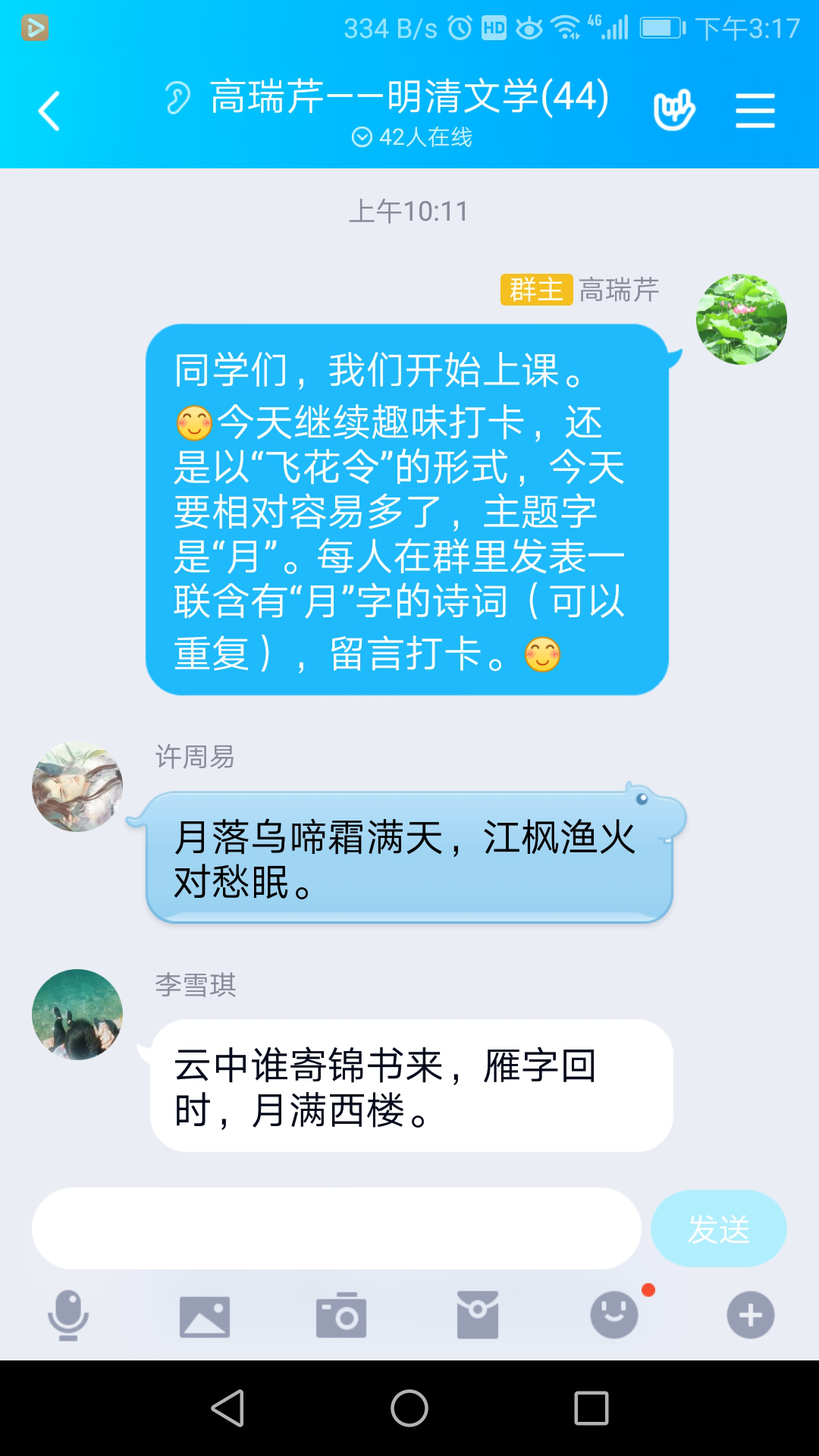The width and height of the screenshot is (819, 1456).
Task: Open the group settings menu
Action: point(755,111)
